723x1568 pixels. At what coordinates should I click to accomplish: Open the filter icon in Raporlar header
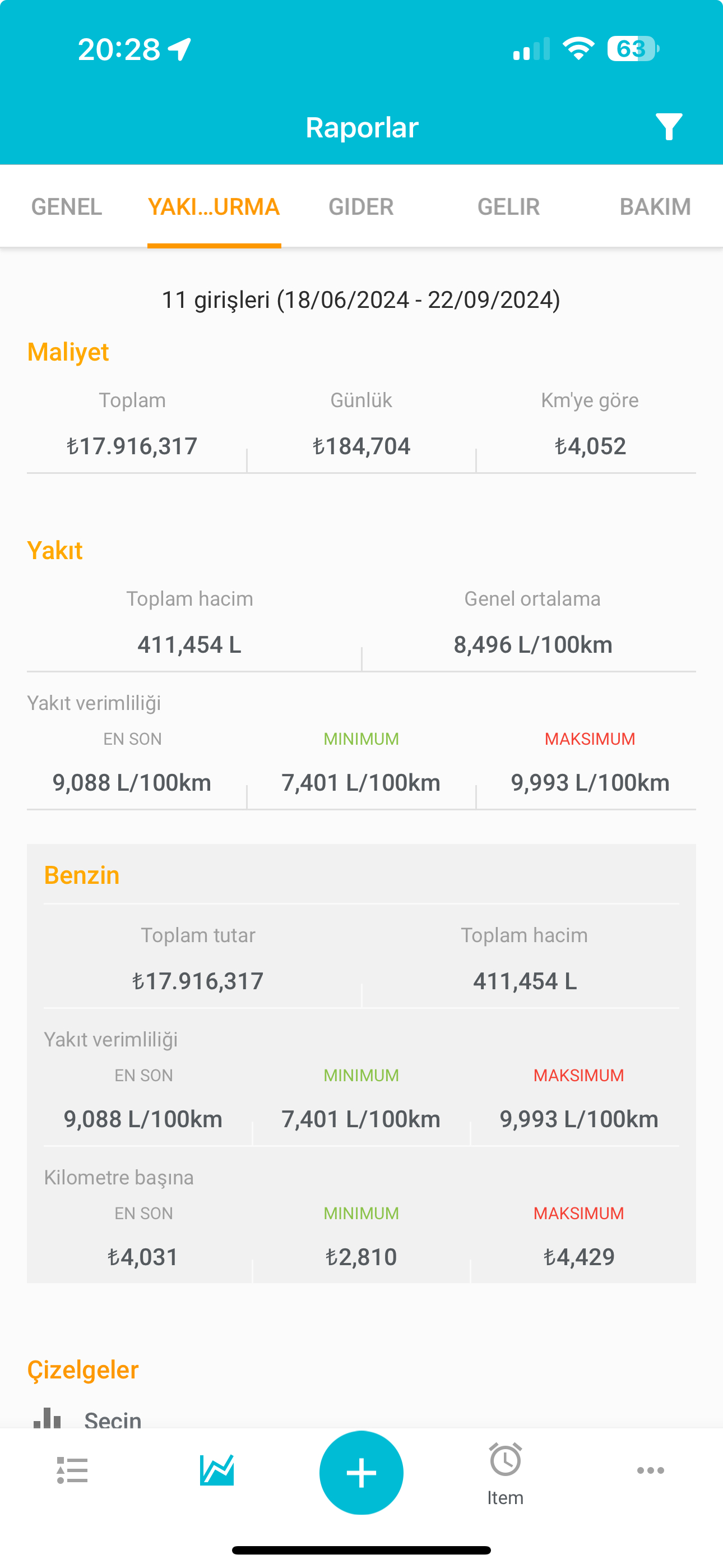tap(668, 127)
